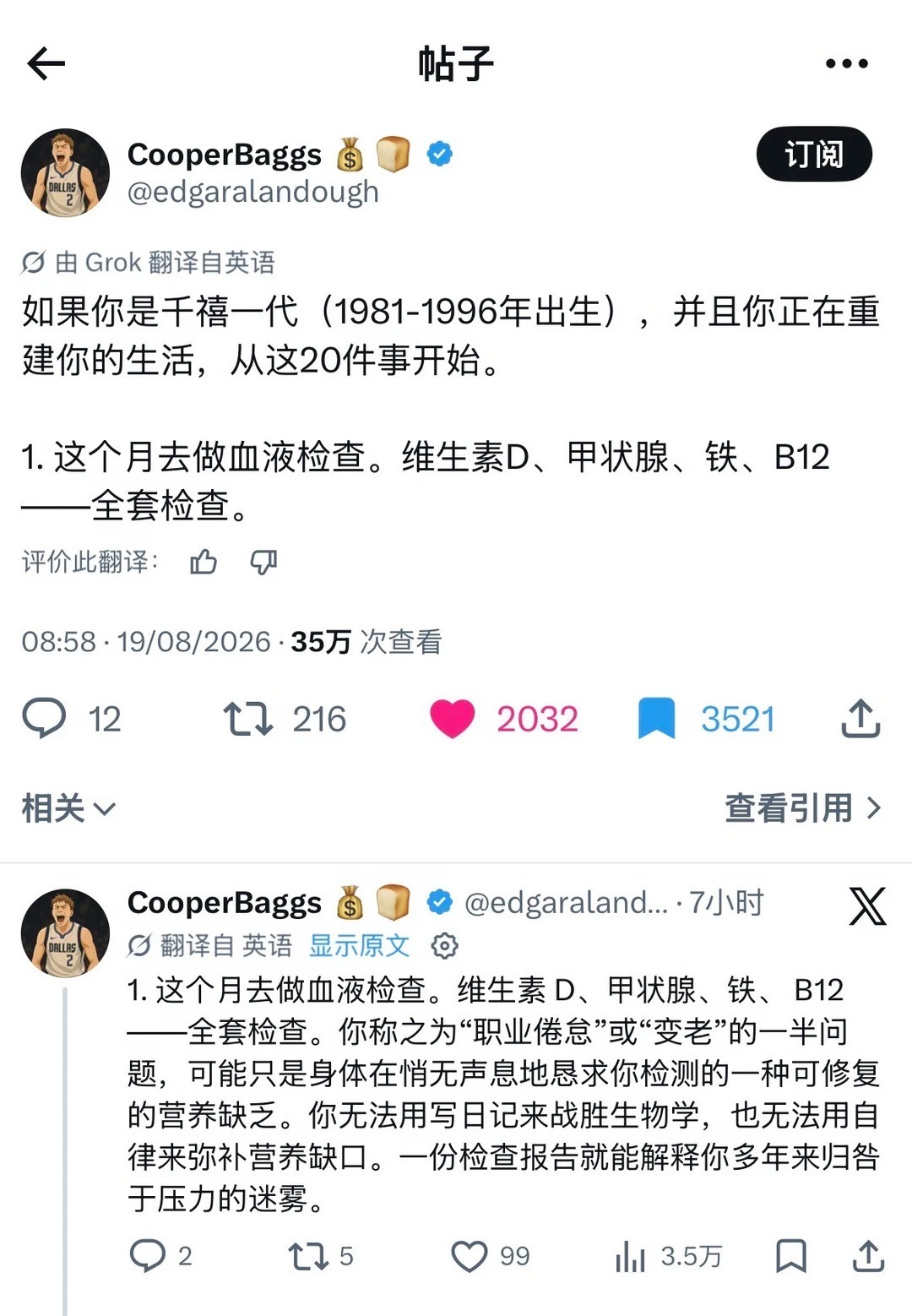912x1316 pixels.
Task: Open CooperBaggs profile picture on main post
Action: point(65,173)
